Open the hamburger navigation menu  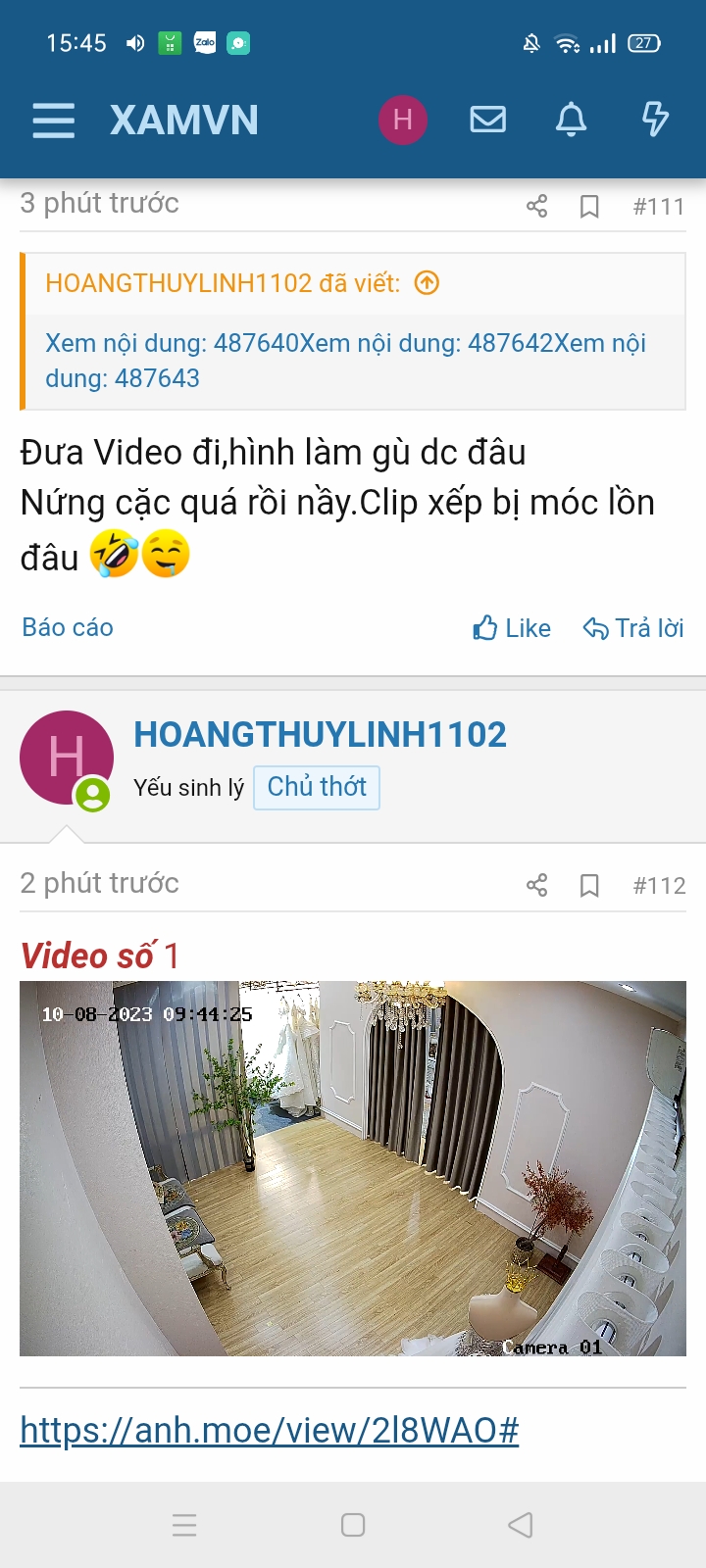(x=53, y=121)
